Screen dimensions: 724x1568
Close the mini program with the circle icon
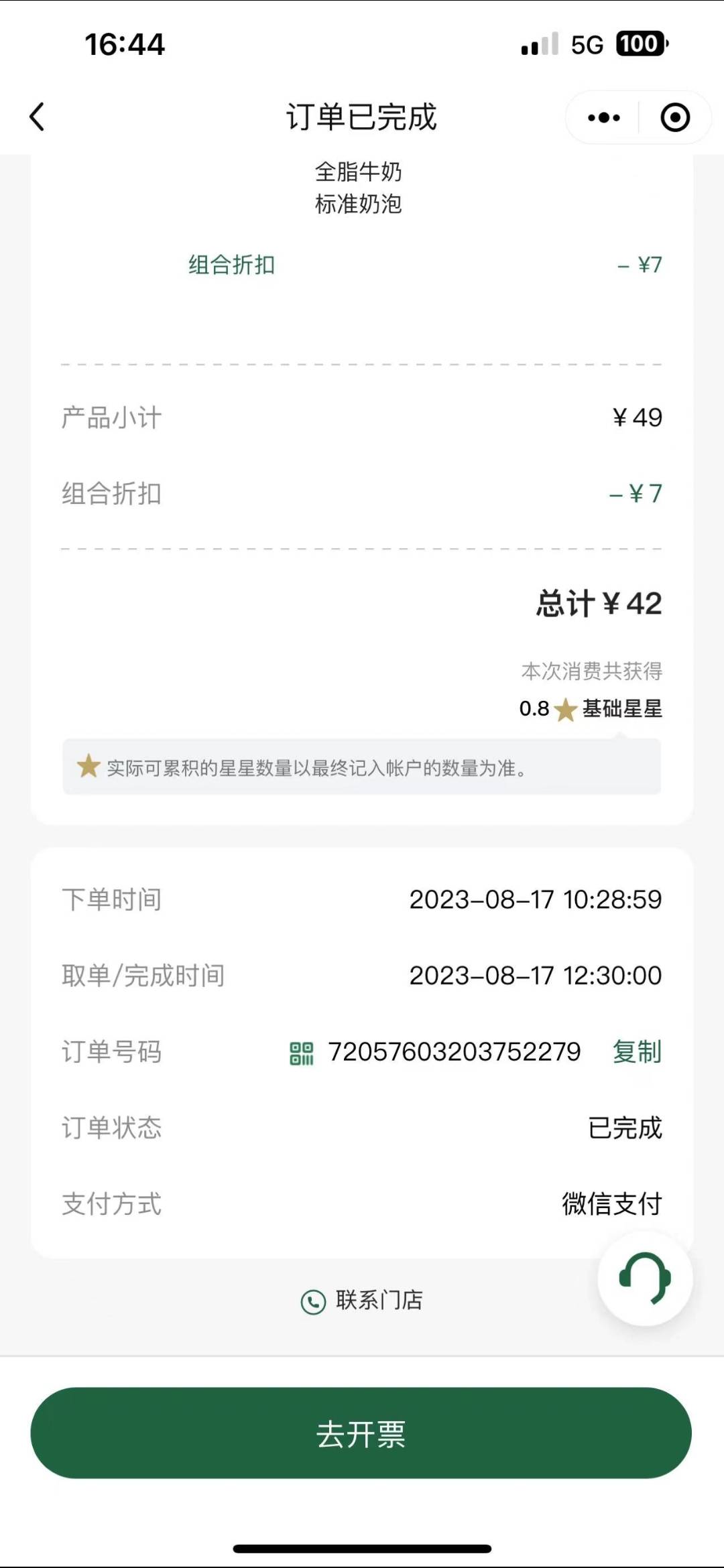click(675, 118)
